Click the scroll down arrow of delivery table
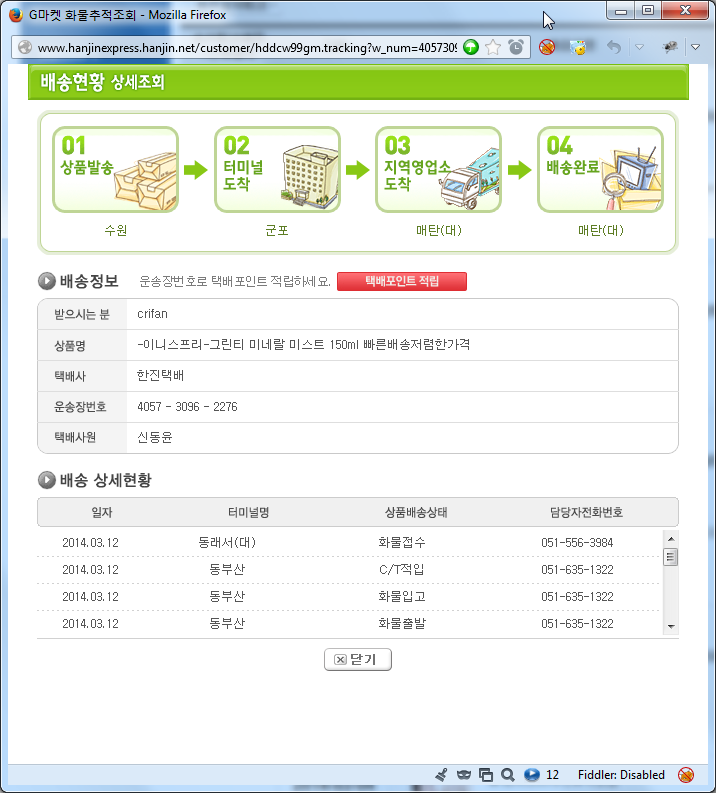 [671, 626]
